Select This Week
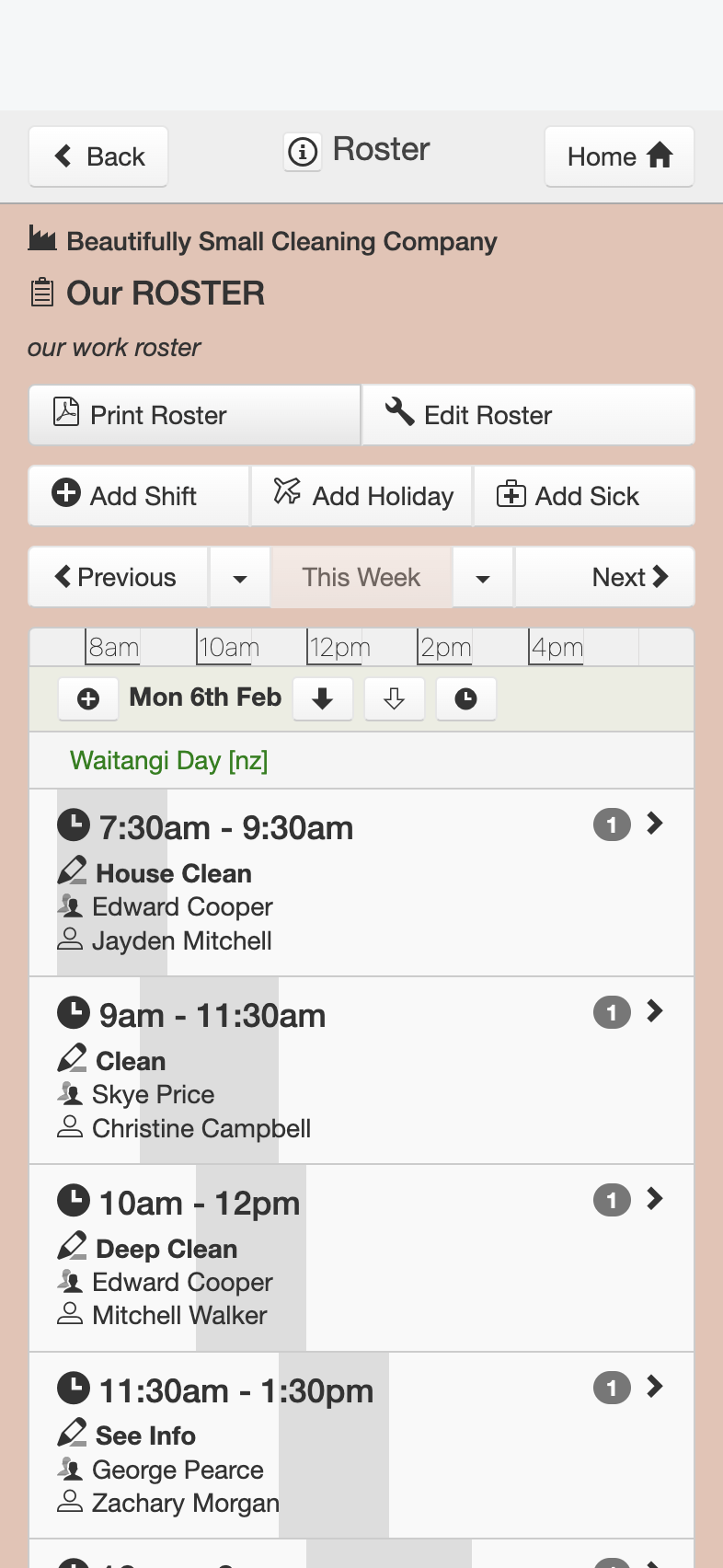This screenshot has width=723, height=1568. (x=361, y=577)
